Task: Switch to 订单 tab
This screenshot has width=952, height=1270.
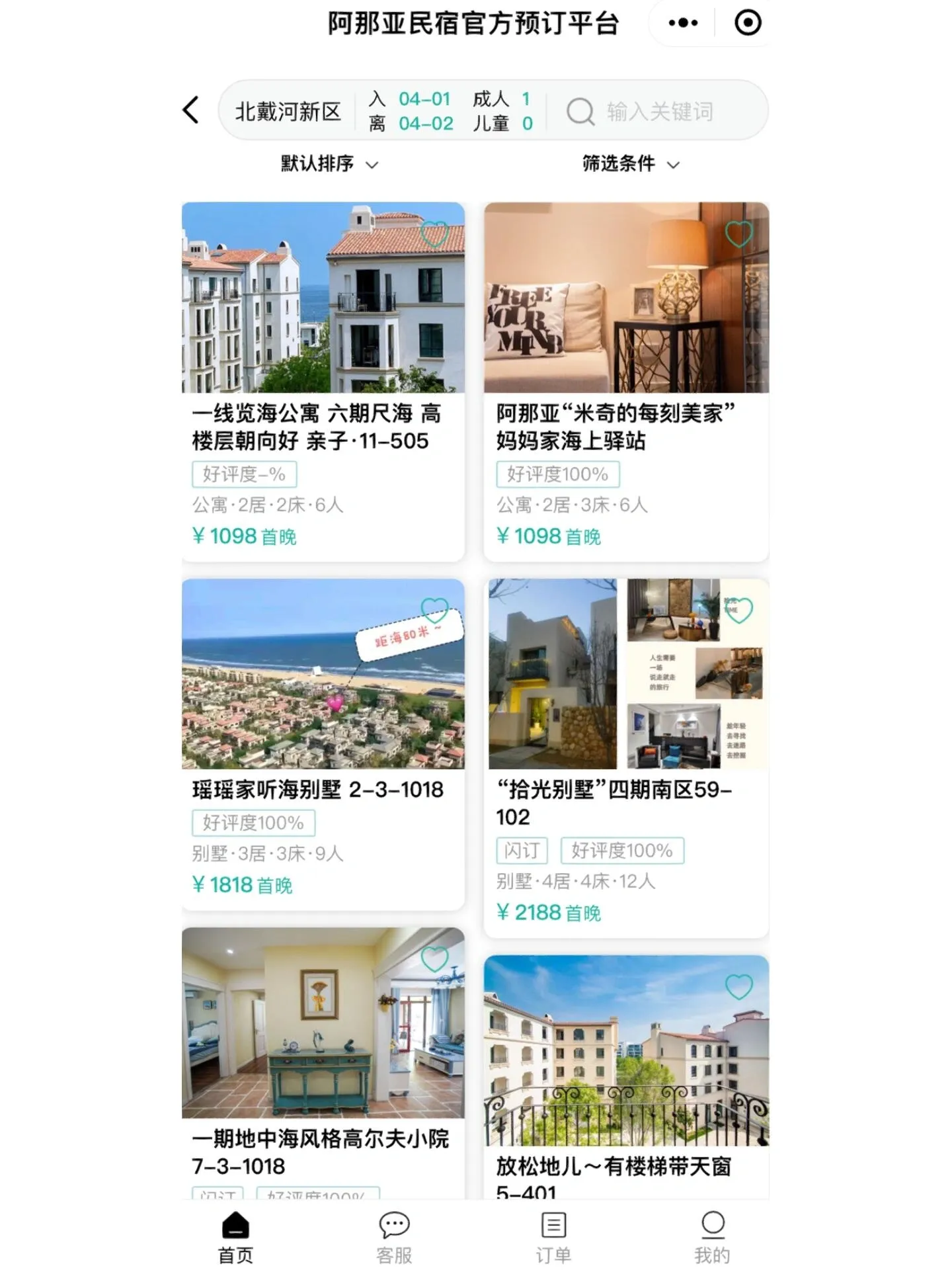Action: tap(553, 1237)
